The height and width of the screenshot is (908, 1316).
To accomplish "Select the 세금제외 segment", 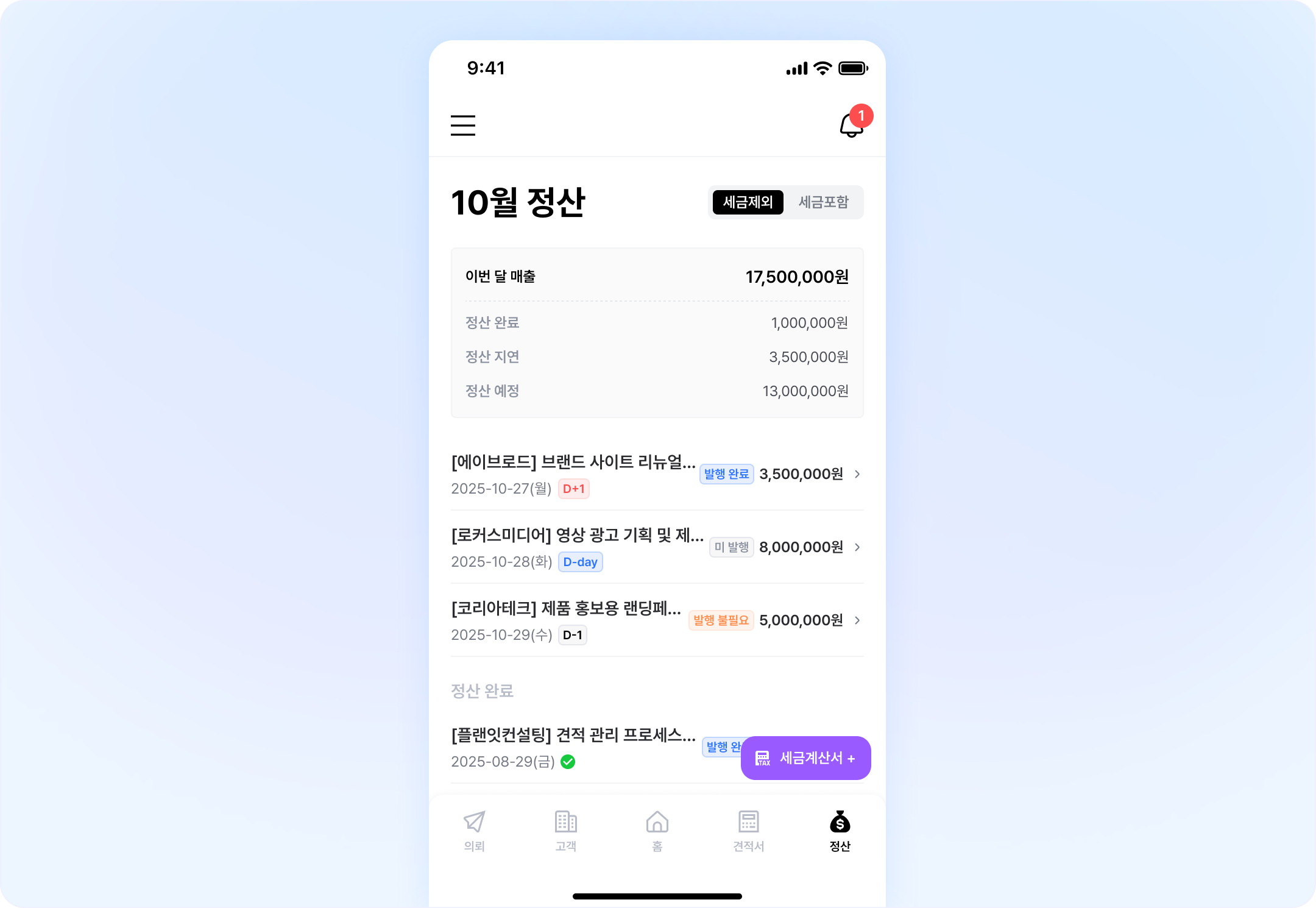I will pos(748,202).
